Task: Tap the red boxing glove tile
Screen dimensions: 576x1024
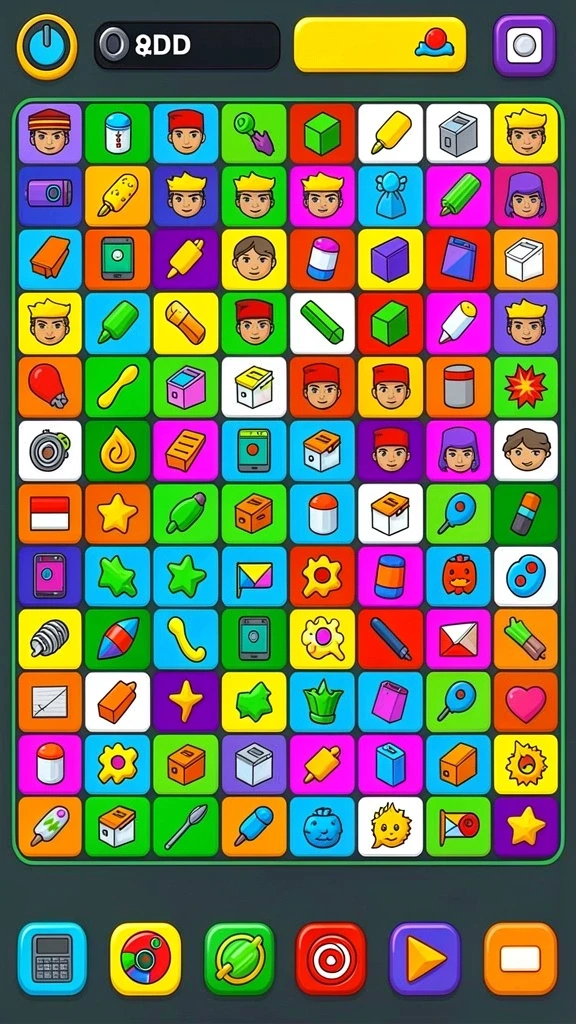Action: point(50,387)
